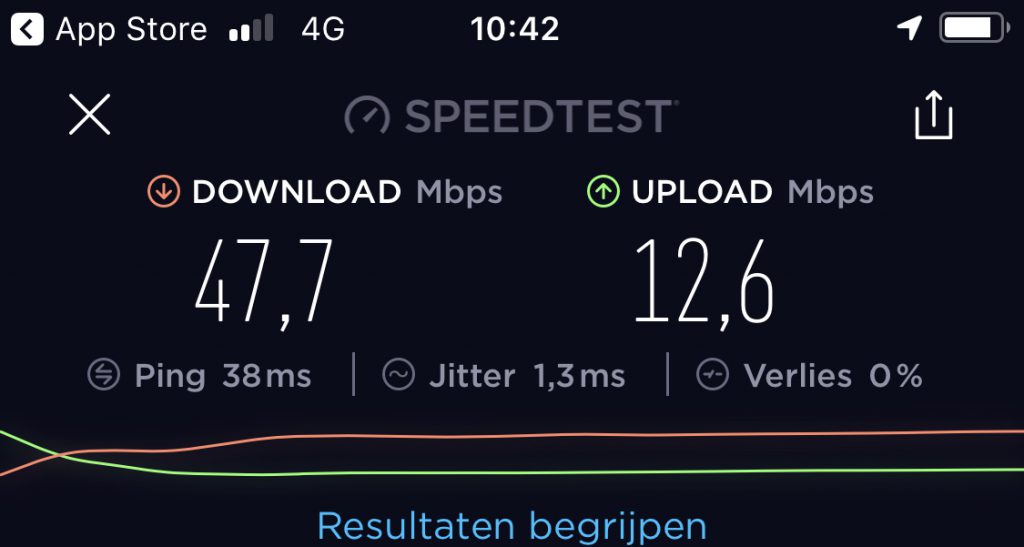
Task: Close the speedtest results screen
Action: 89,115
